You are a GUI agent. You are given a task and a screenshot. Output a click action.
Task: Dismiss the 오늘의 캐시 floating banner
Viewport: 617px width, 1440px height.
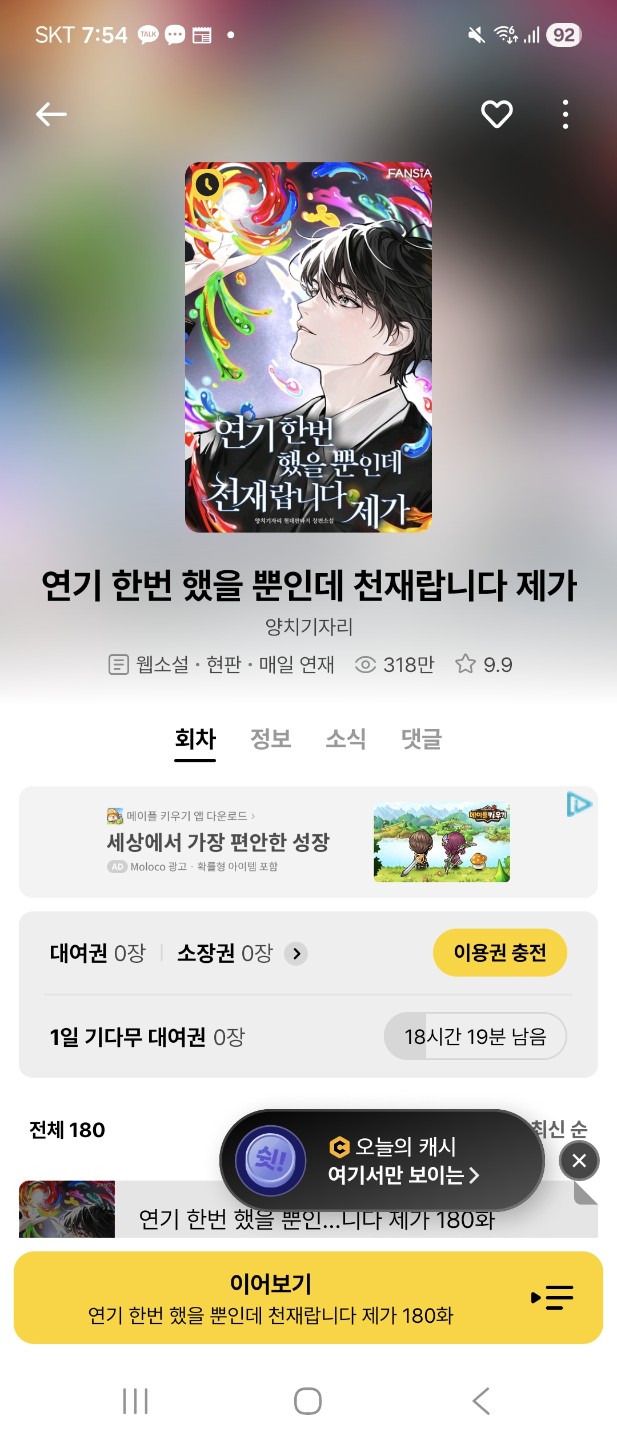click(x=579, y=1161)
